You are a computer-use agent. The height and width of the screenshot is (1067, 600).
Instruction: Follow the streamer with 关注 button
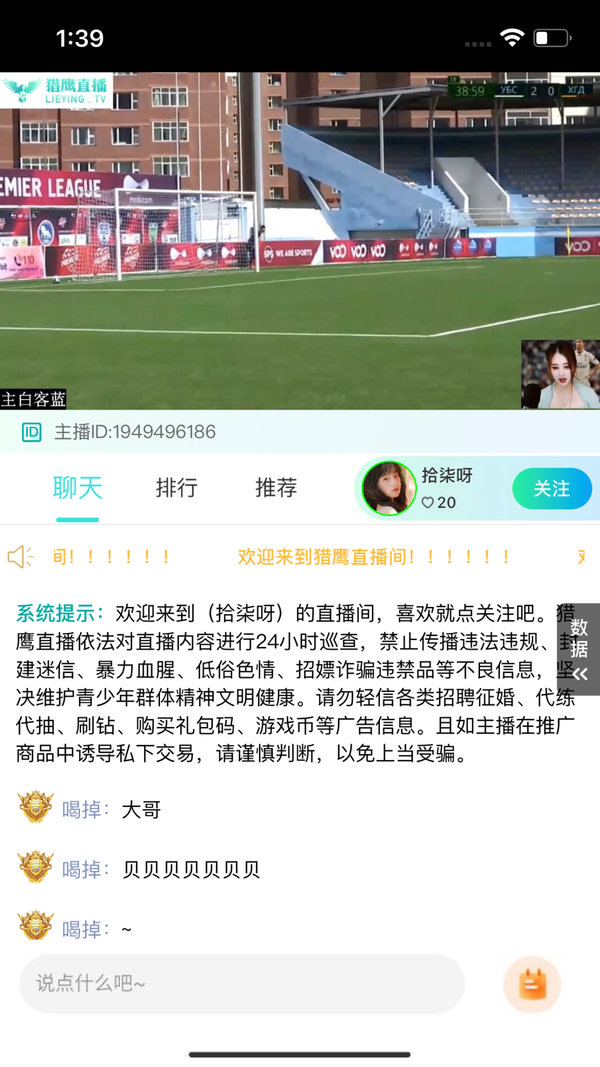[551, 489]
